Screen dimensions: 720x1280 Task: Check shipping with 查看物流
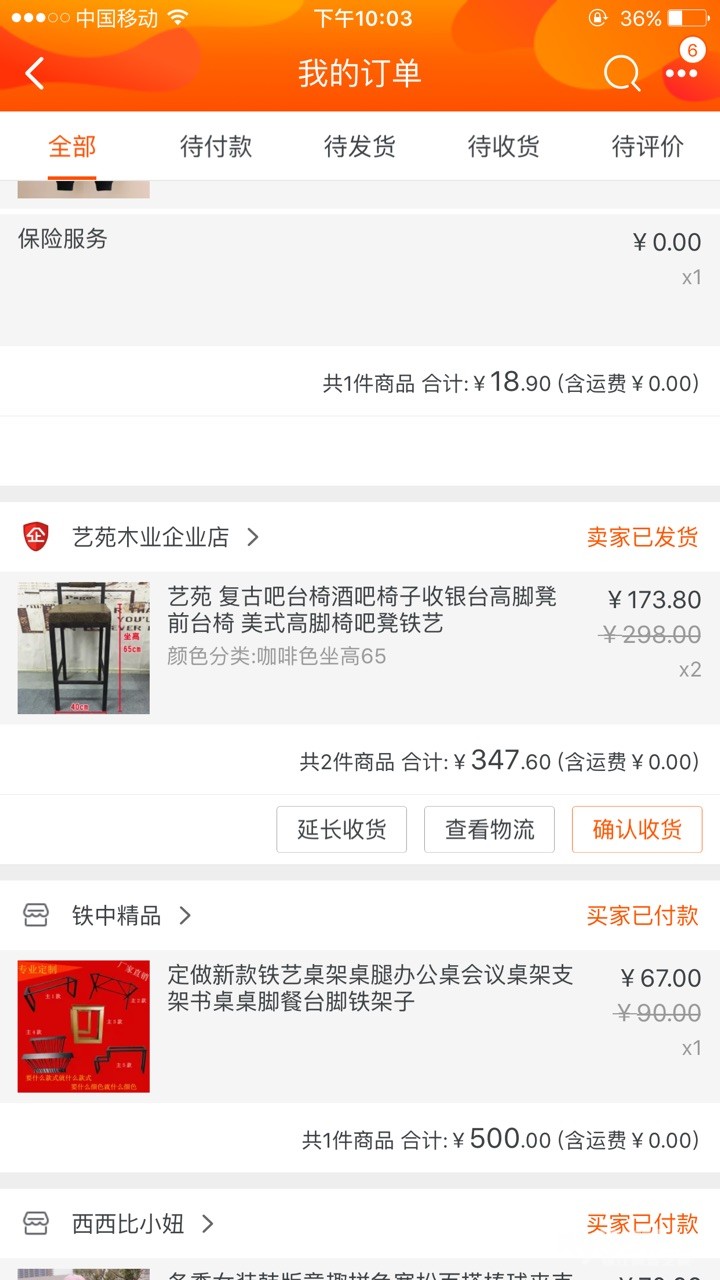[x=489, y=829]
